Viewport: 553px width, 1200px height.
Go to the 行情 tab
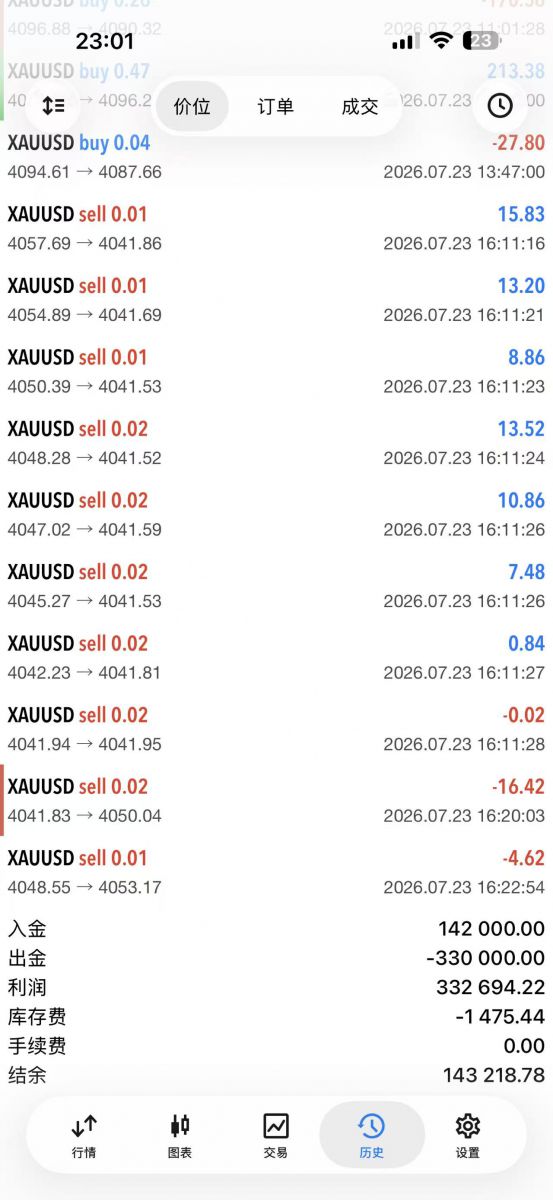84,1136
